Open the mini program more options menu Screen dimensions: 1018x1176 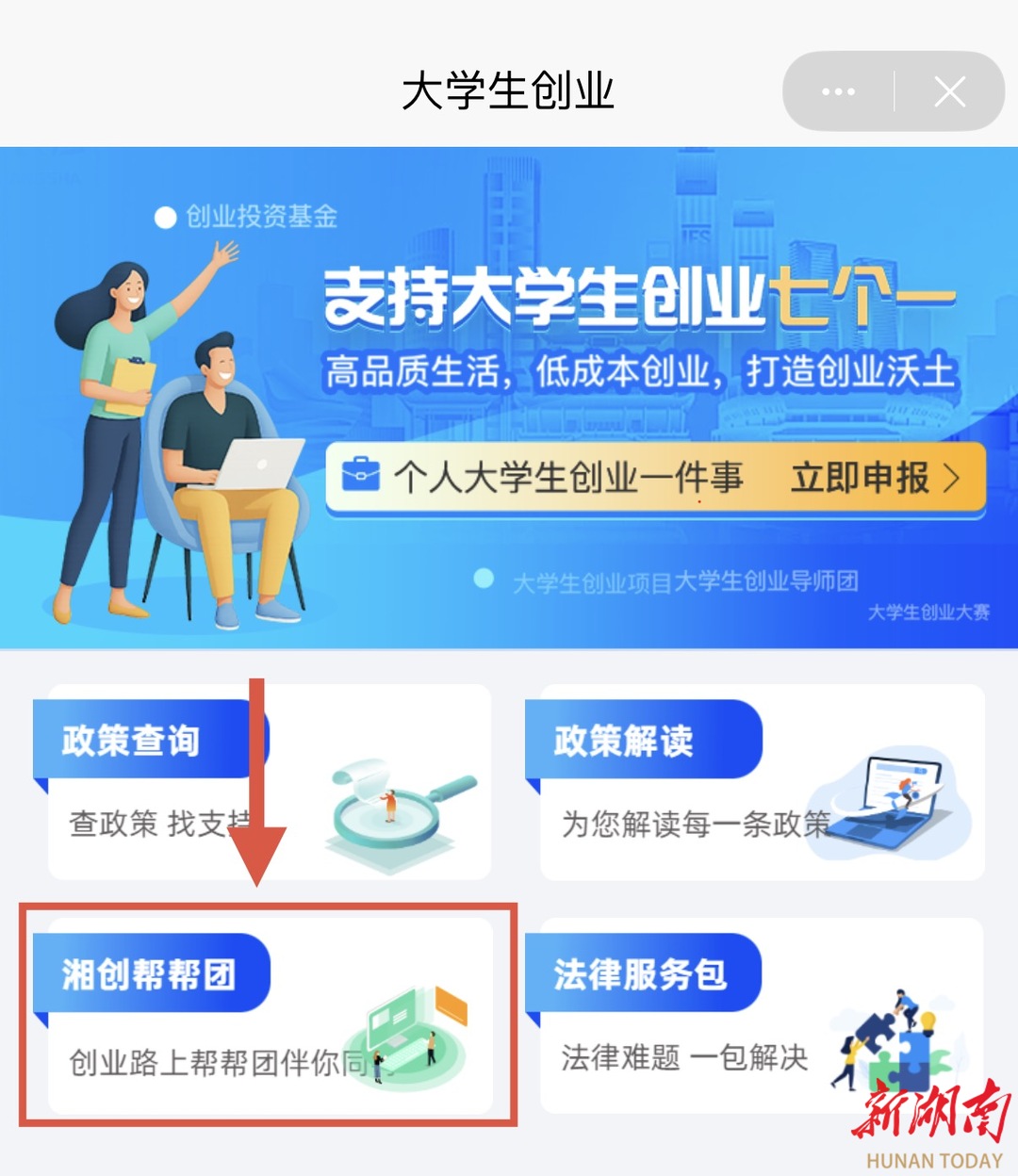click(x=838, y=91)
